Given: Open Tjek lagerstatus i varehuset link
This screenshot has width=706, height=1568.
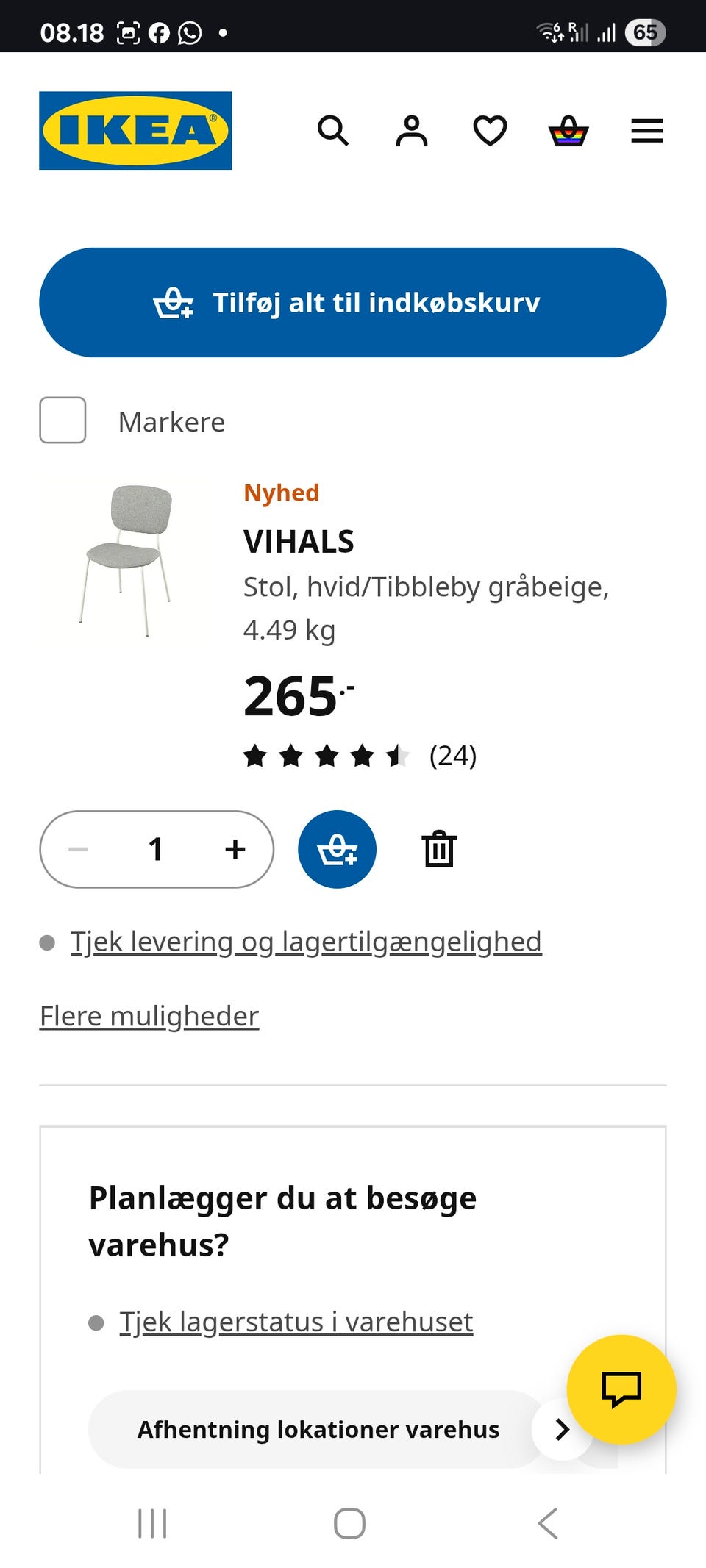Looking at the screenshot, I should point(296,1322).
